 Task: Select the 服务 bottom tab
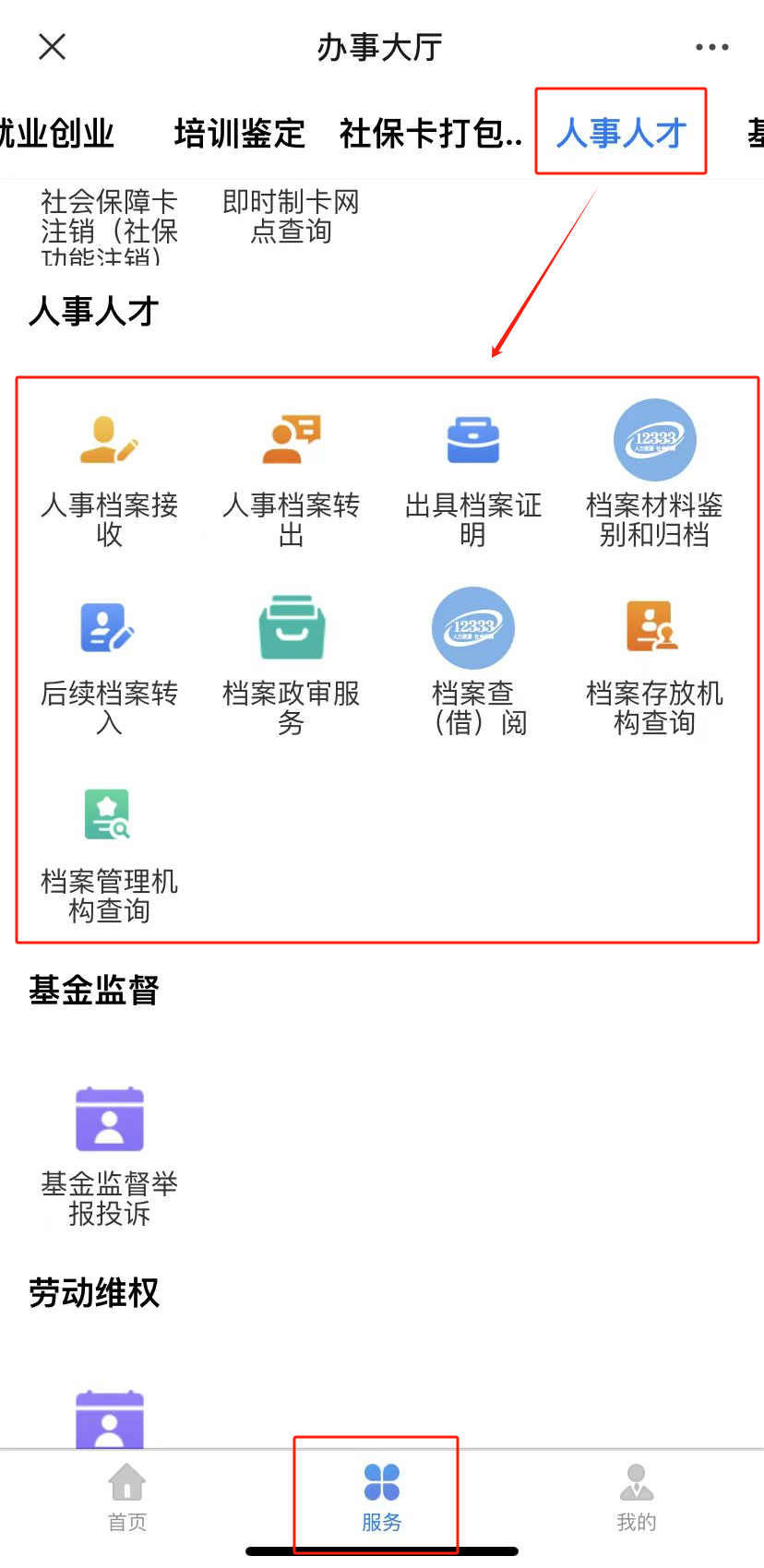(x=381, y=1498)
